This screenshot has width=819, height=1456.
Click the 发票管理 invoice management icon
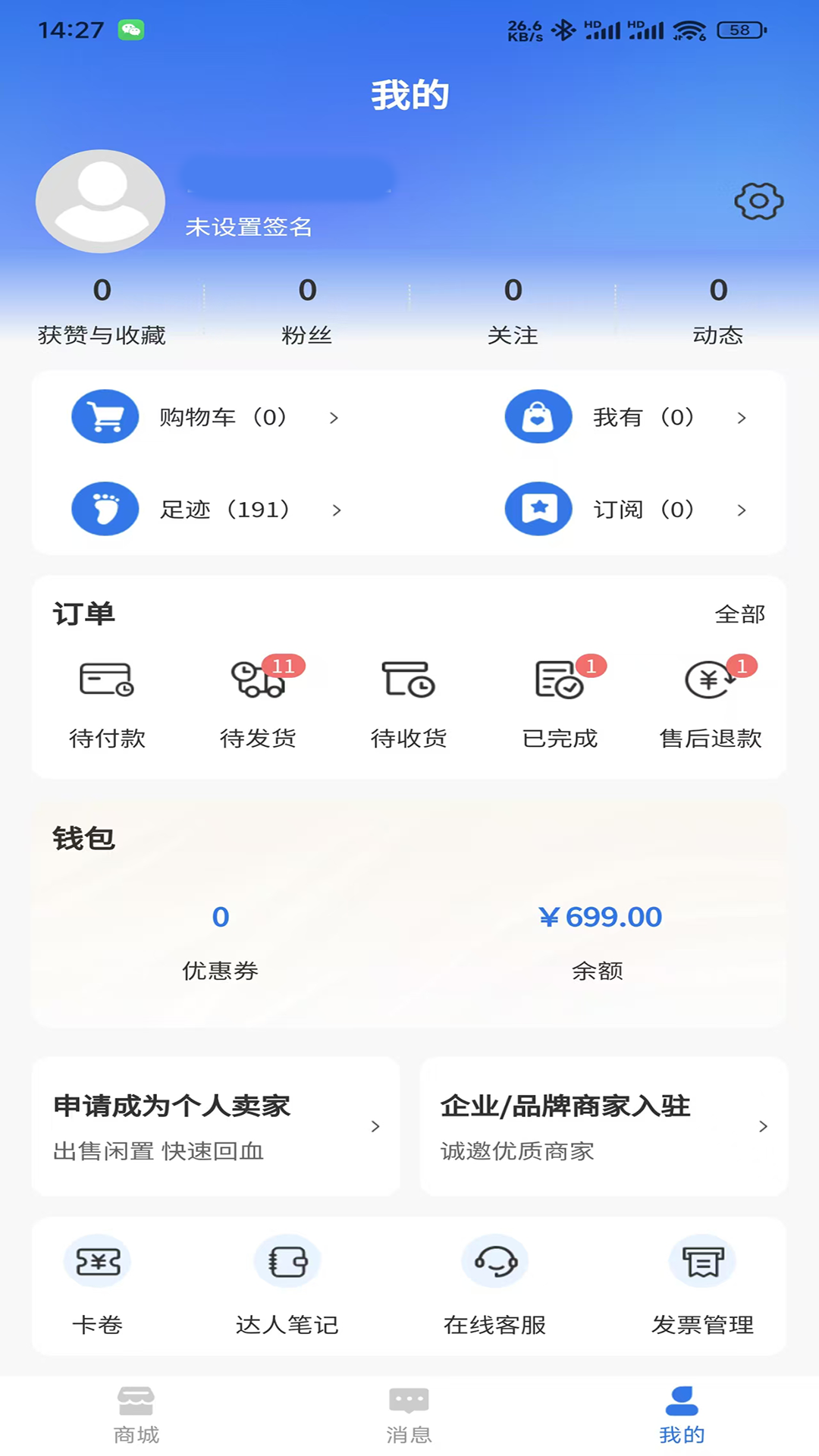[x=701, y=1260]
